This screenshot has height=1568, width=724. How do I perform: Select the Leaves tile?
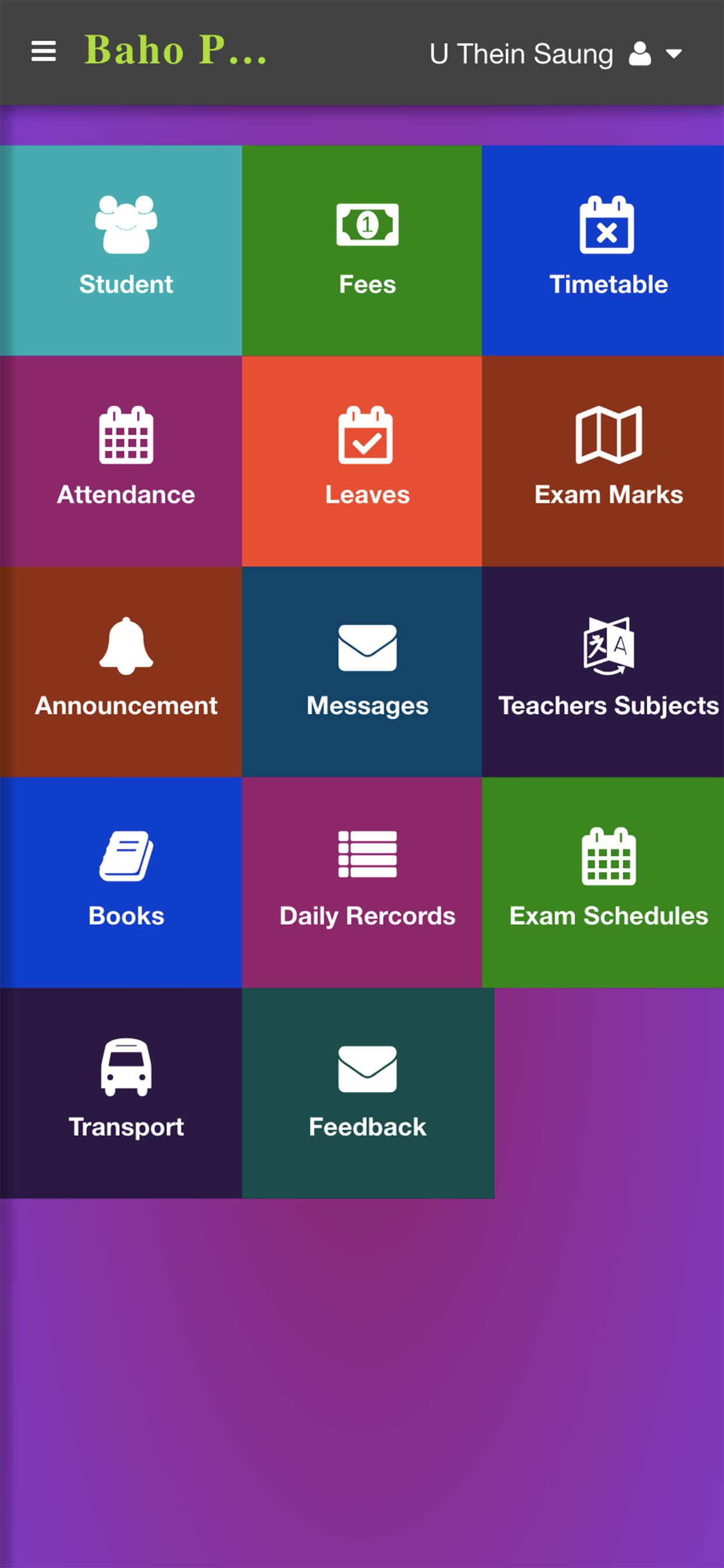[362, 461]
